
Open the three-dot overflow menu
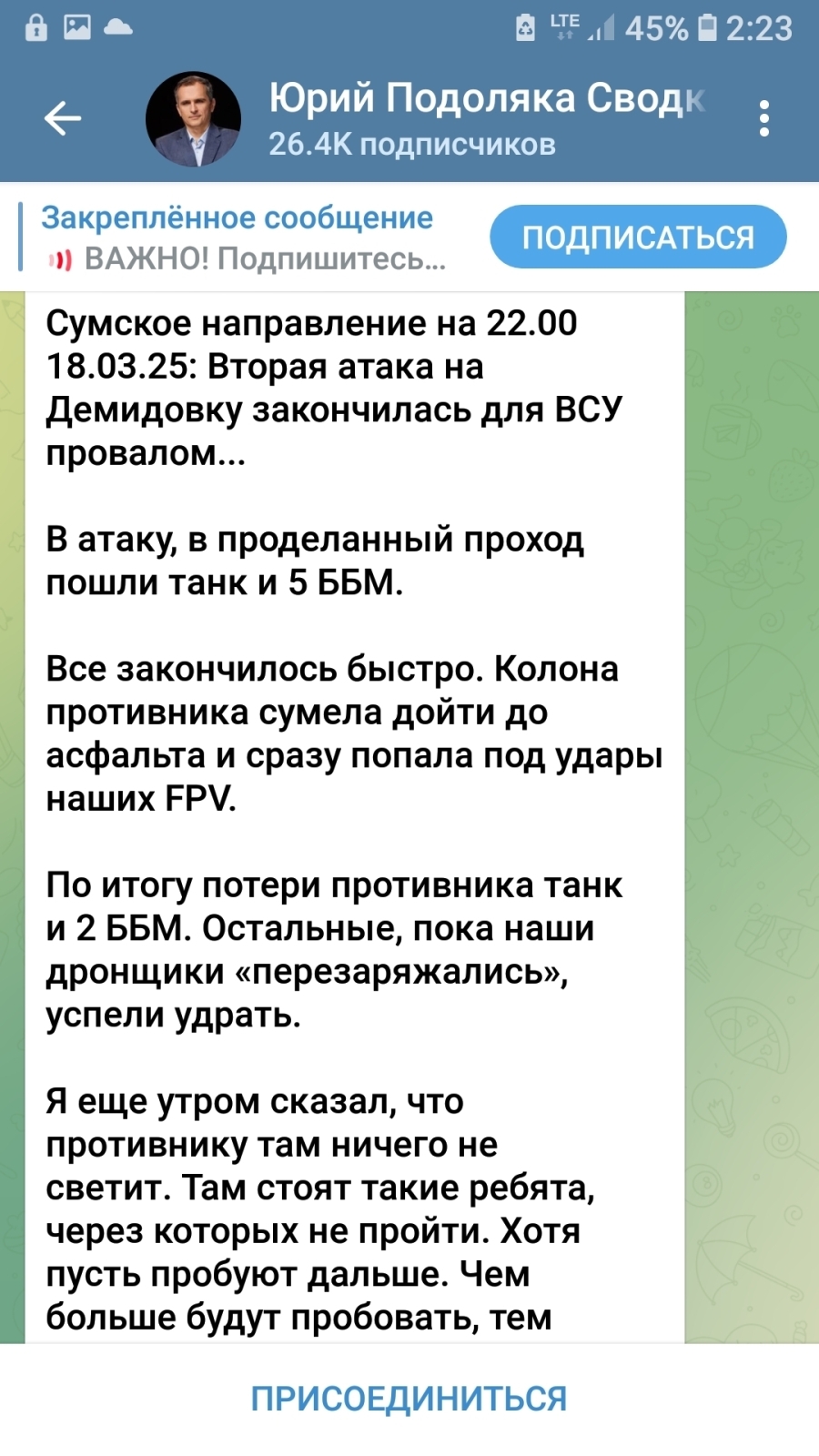764,118
